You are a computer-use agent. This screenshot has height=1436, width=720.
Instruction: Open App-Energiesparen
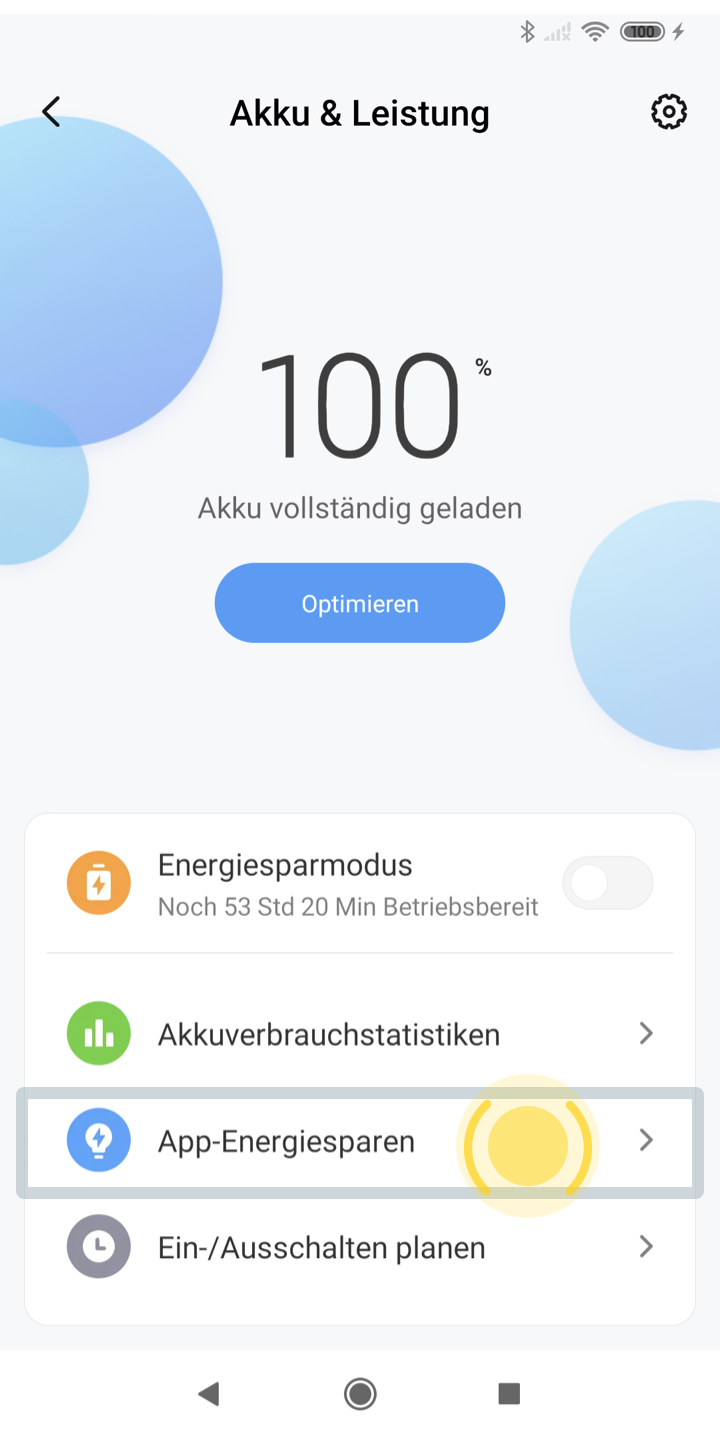pos(360,1141)
